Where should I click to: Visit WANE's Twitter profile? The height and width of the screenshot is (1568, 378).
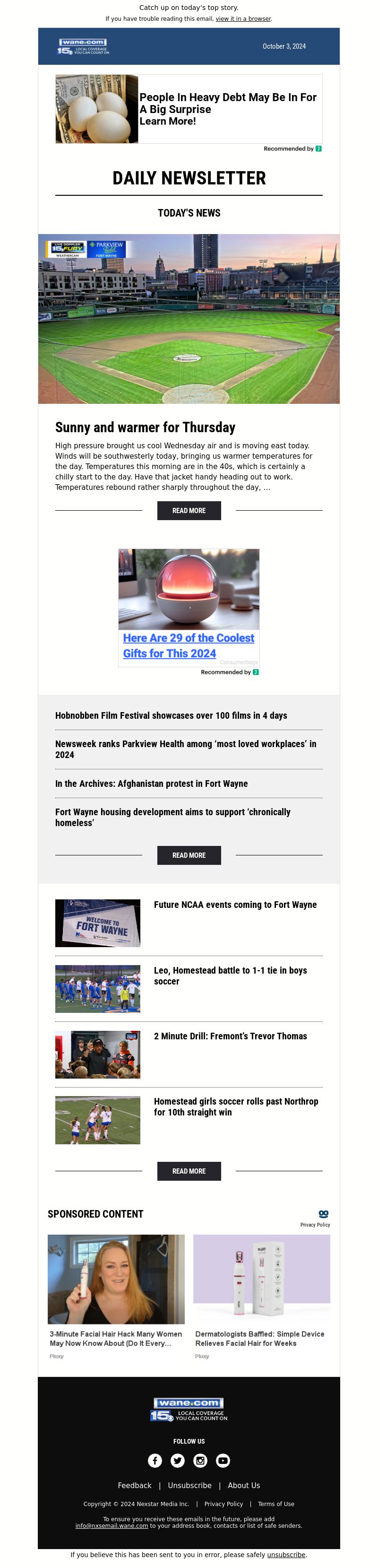[178, 1460]
